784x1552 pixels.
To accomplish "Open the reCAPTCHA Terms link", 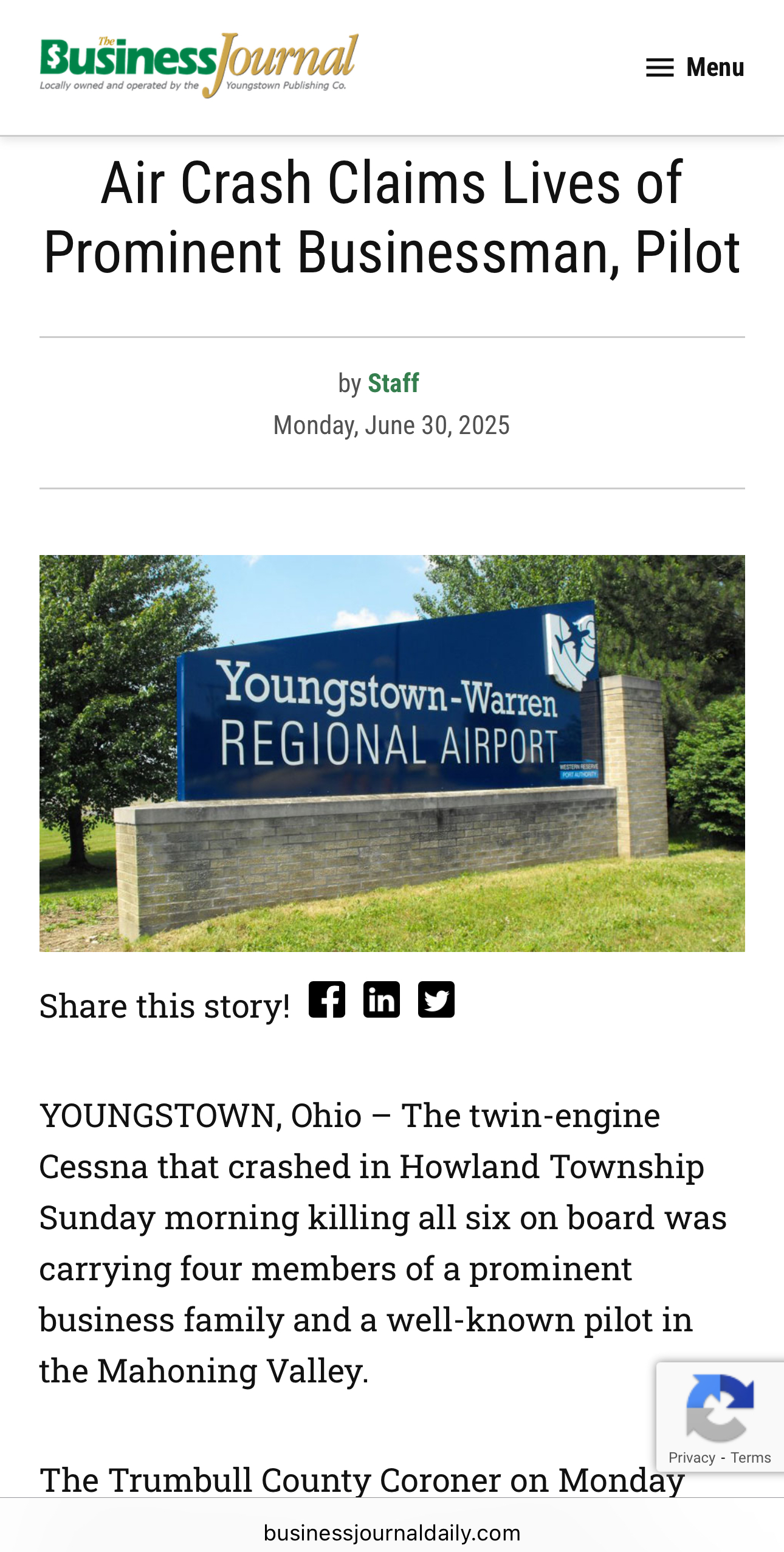I will point(751,1458).
